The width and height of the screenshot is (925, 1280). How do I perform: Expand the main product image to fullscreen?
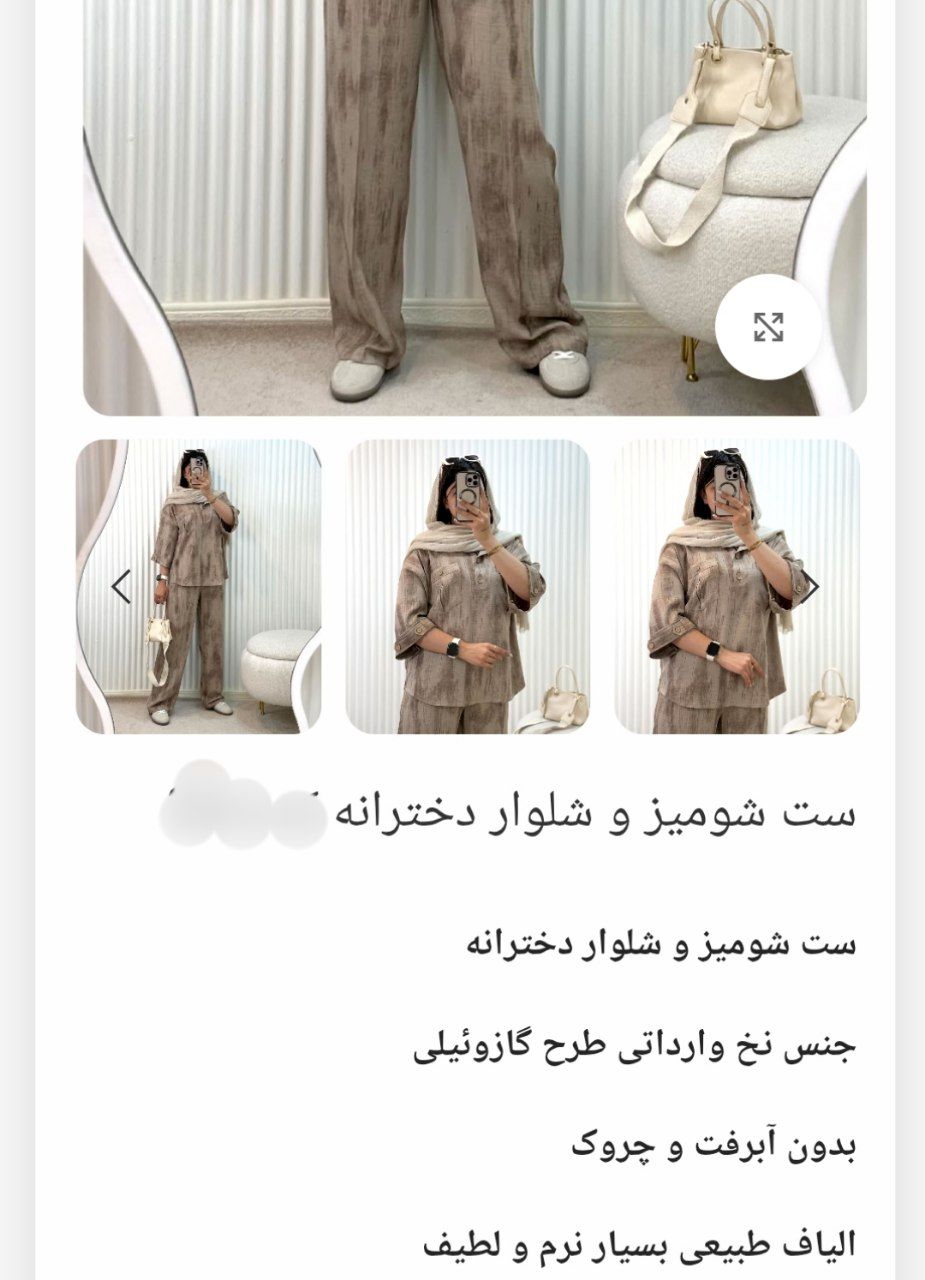coord(768,326)
